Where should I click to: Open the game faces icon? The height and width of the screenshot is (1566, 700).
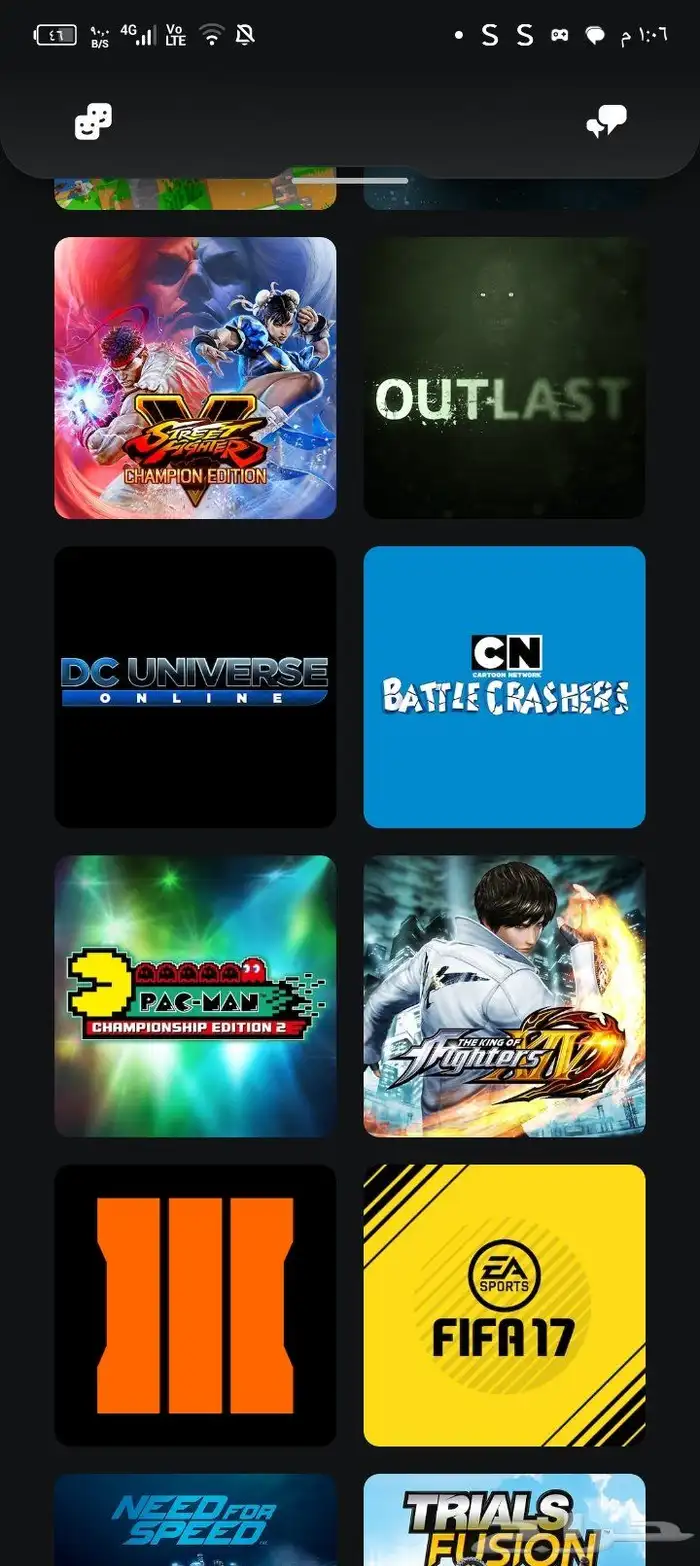click(93, 123)
